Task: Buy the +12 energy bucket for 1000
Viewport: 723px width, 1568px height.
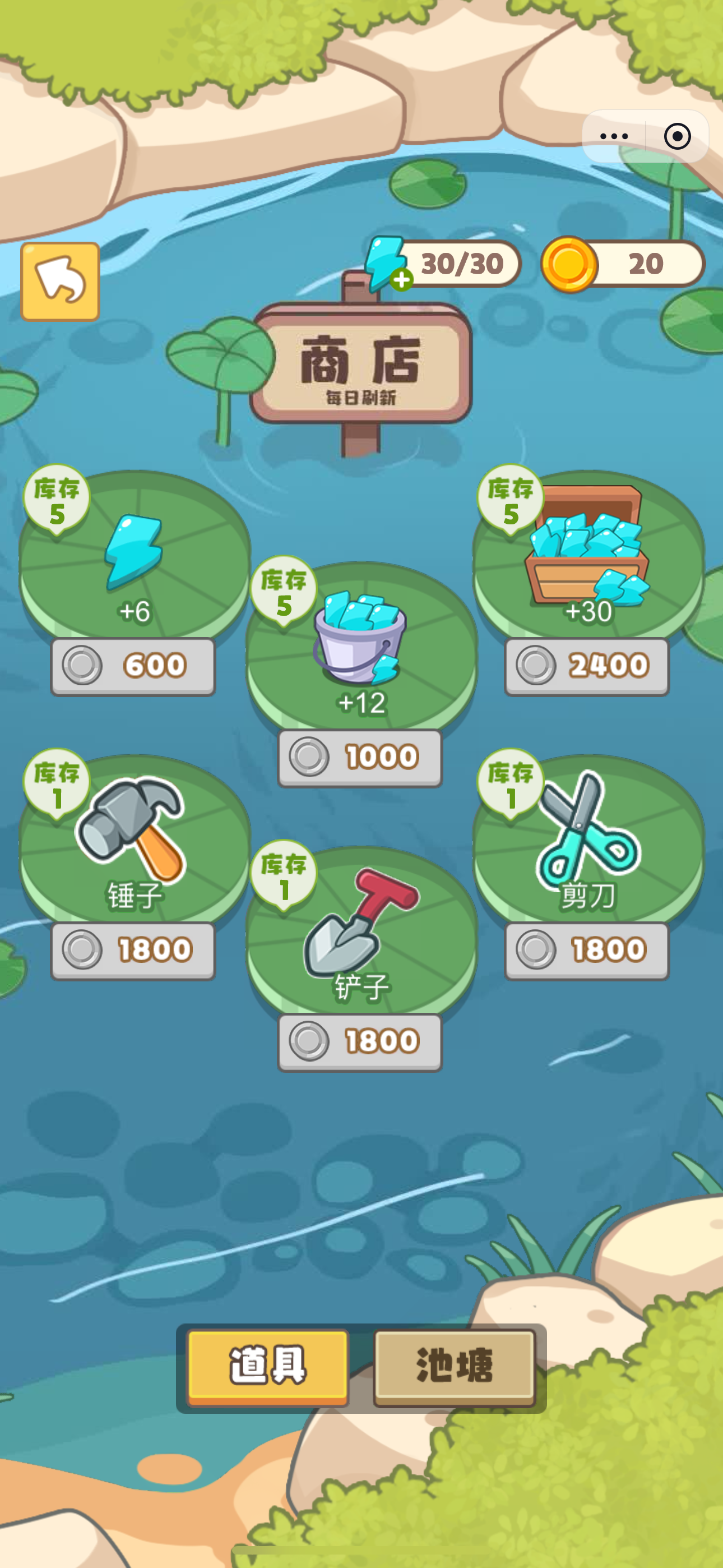Action: point(360,757)
